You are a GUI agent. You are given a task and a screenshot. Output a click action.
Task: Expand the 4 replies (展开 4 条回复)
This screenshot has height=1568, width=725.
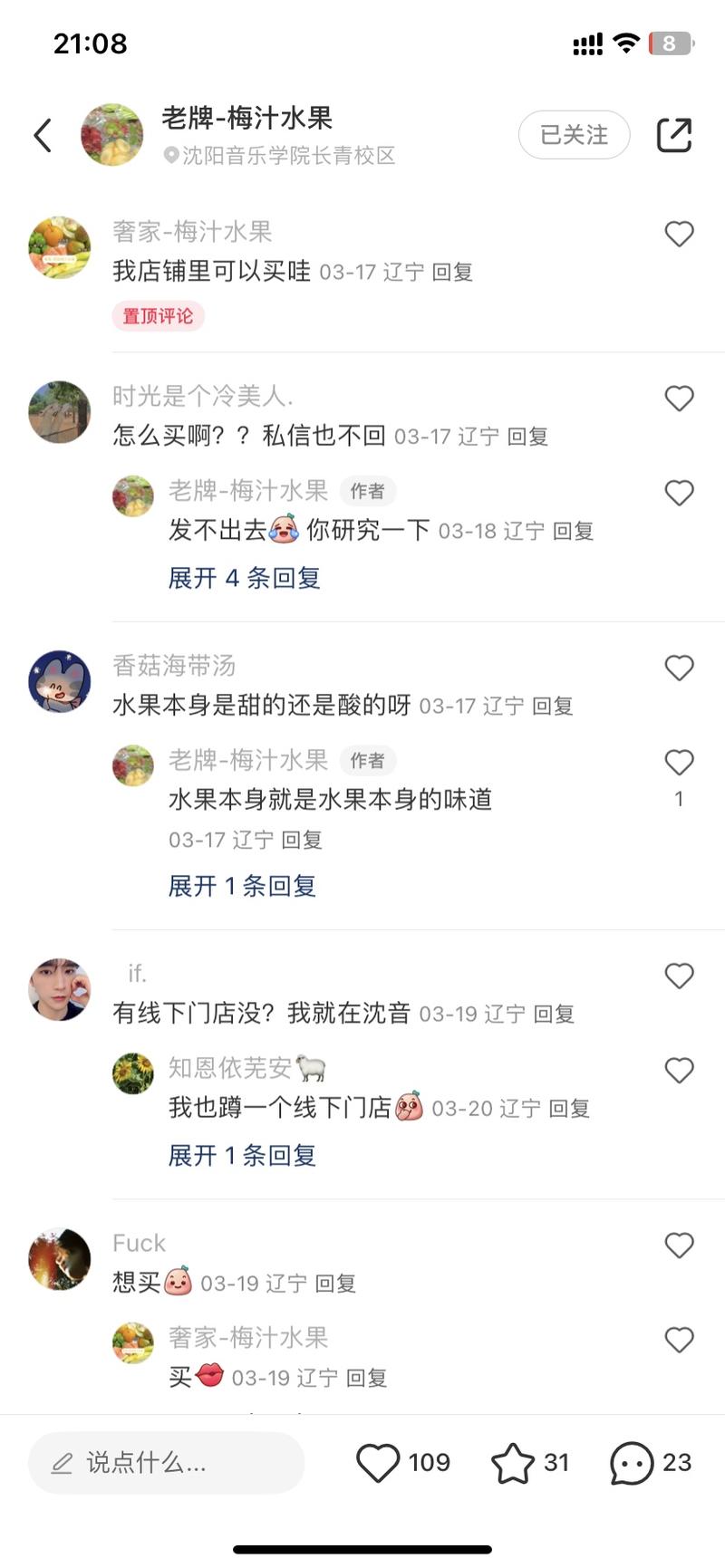[x=245, y=578]
